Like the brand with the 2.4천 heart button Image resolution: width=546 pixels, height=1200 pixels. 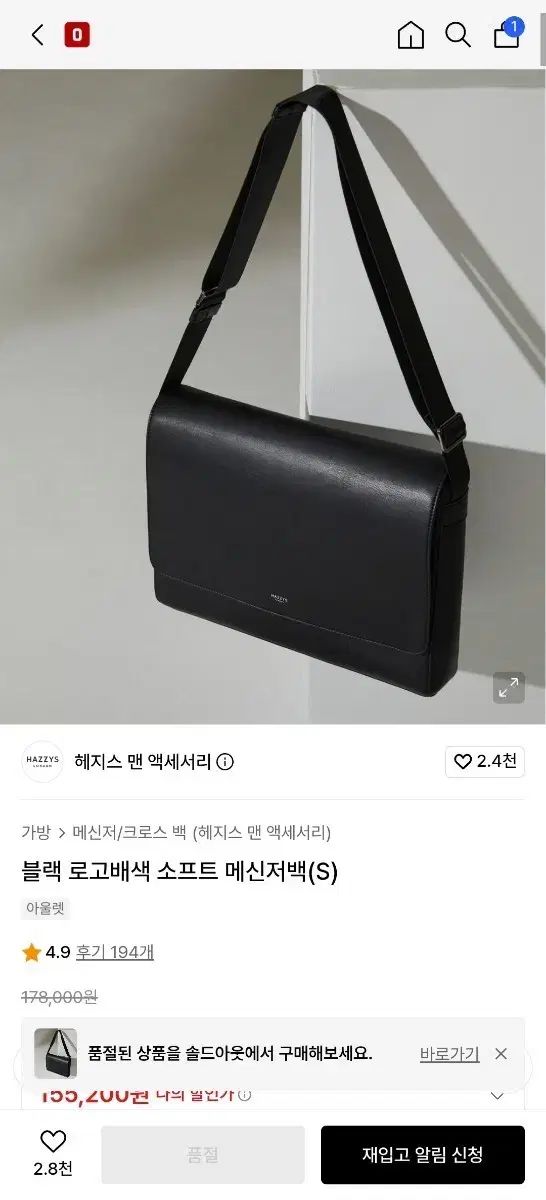[x=485, y=761]
